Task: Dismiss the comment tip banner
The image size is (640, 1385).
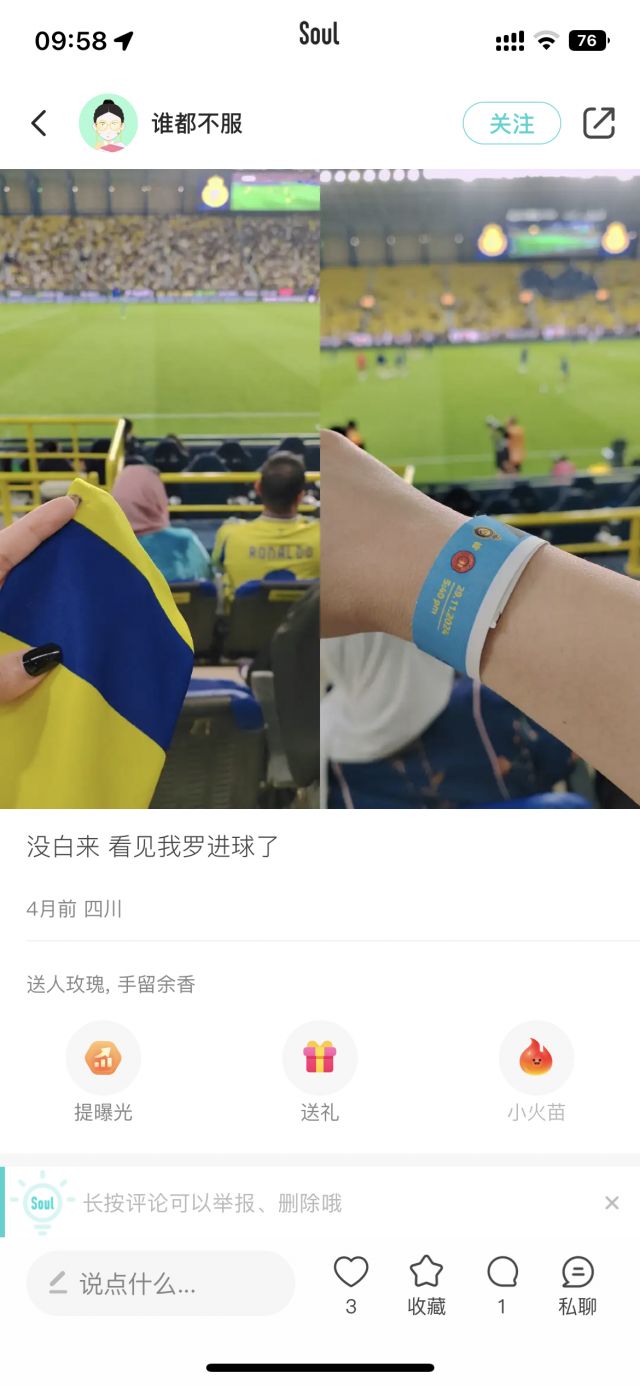Action: [612, 1203]
